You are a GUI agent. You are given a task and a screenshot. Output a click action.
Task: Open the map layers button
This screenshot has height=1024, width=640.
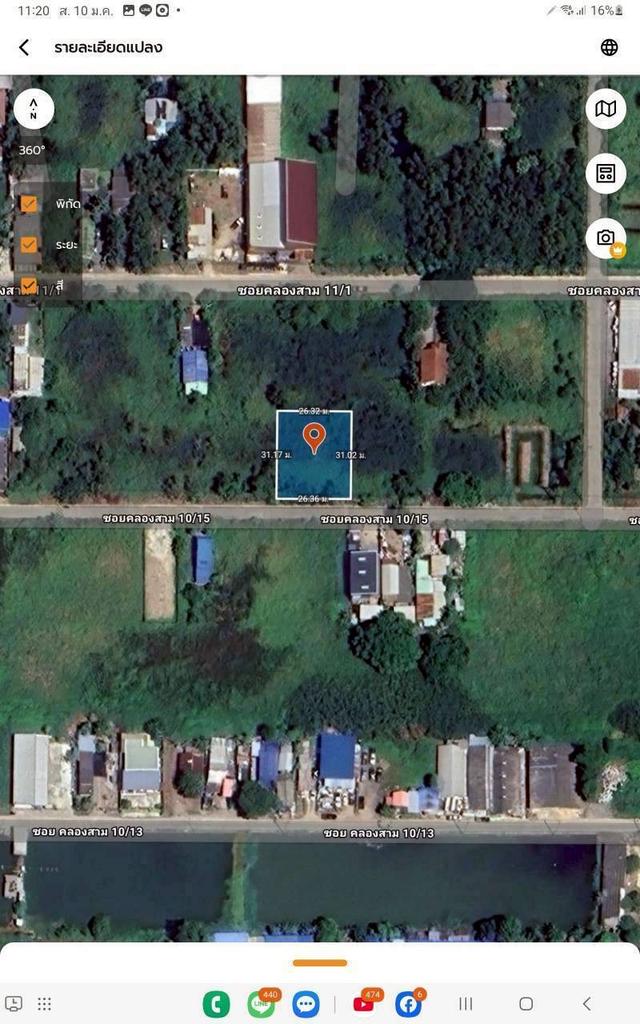pos(605,109)
